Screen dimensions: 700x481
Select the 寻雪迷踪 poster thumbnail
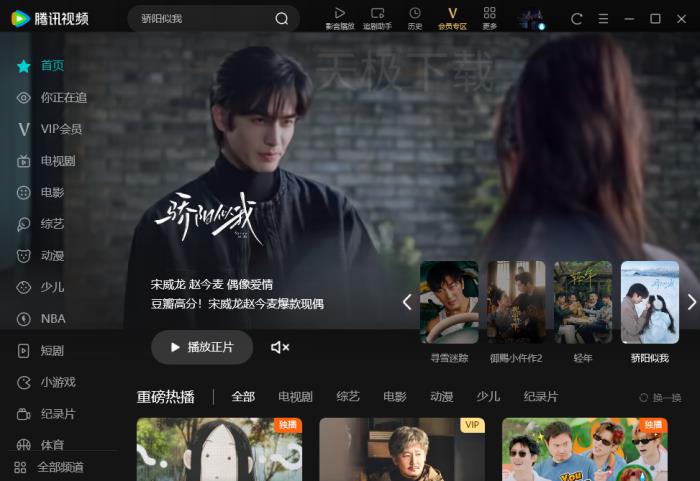coord(449,302)
